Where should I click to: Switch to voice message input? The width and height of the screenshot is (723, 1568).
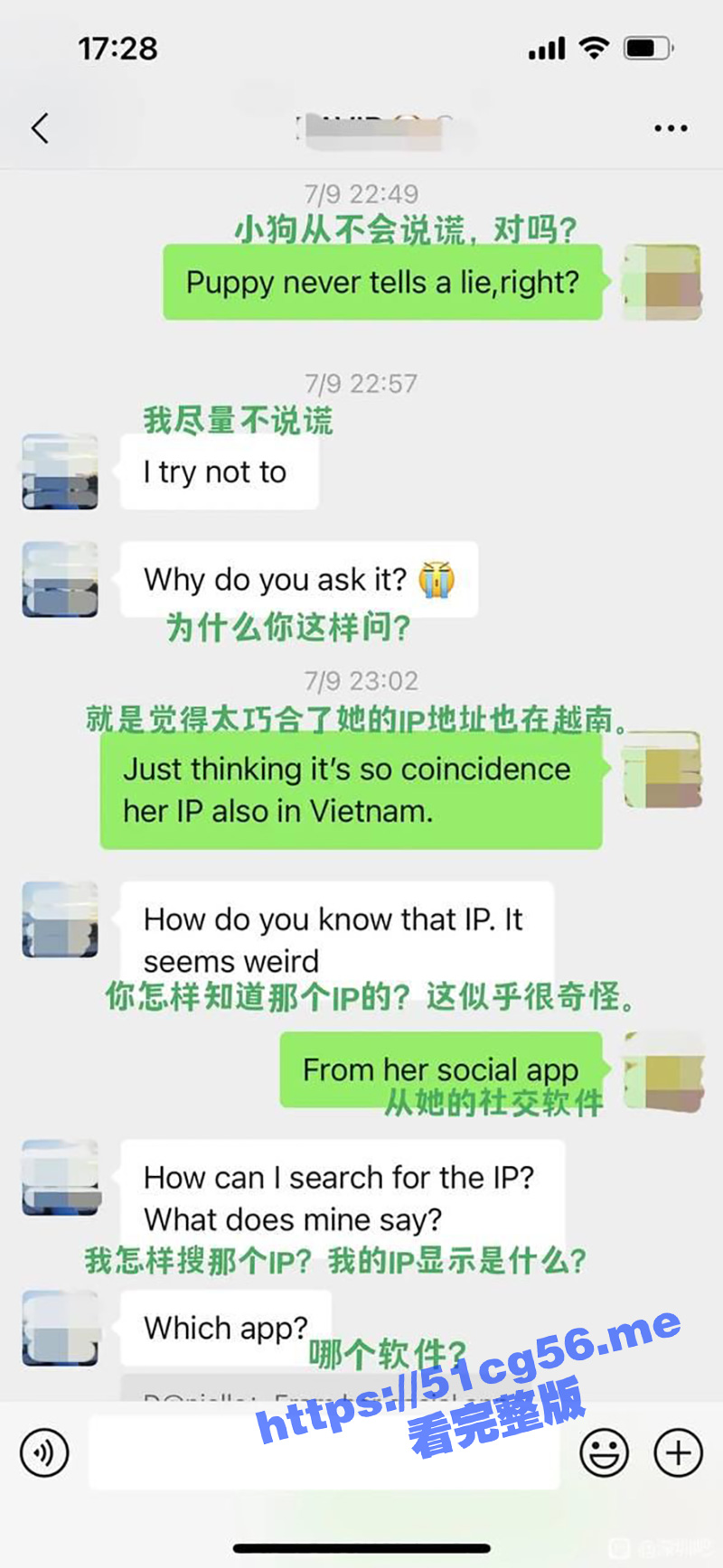coord(44,1452)
